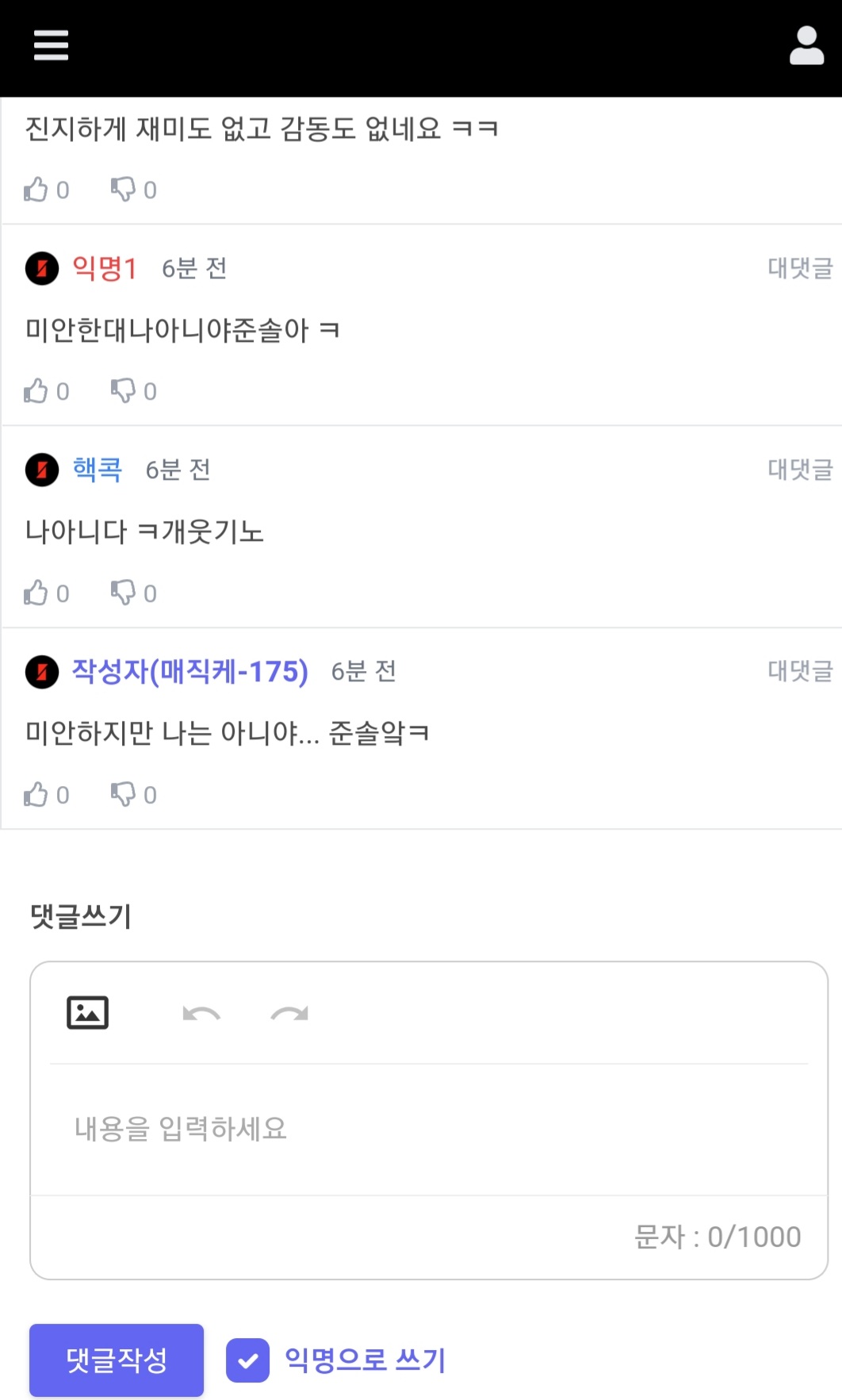The width and height of the screenshot is (842, 1400).
Task: Open the hamburger menu
Action: point(51,45)
